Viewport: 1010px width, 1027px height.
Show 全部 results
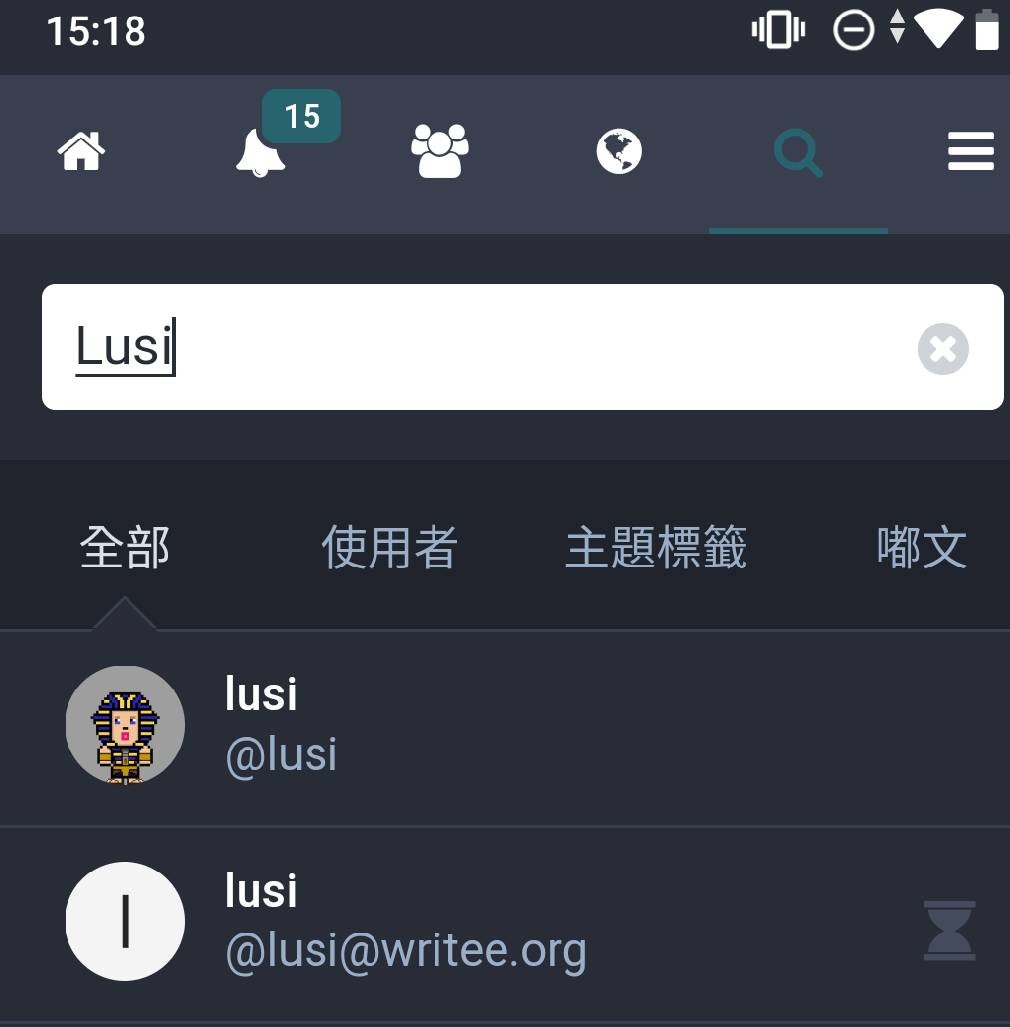coord(125,548)
